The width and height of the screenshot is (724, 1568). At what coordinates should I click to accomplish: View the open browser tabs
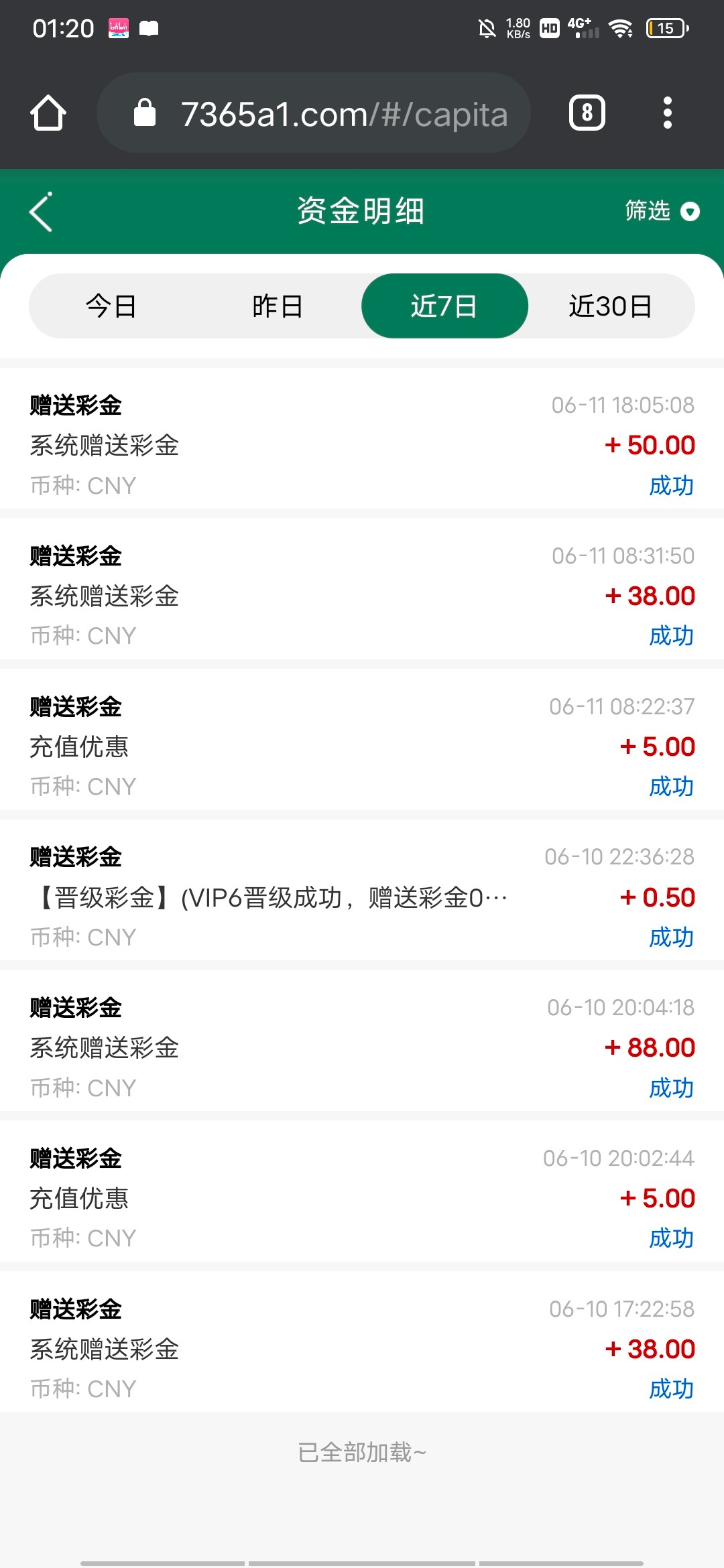587,113
